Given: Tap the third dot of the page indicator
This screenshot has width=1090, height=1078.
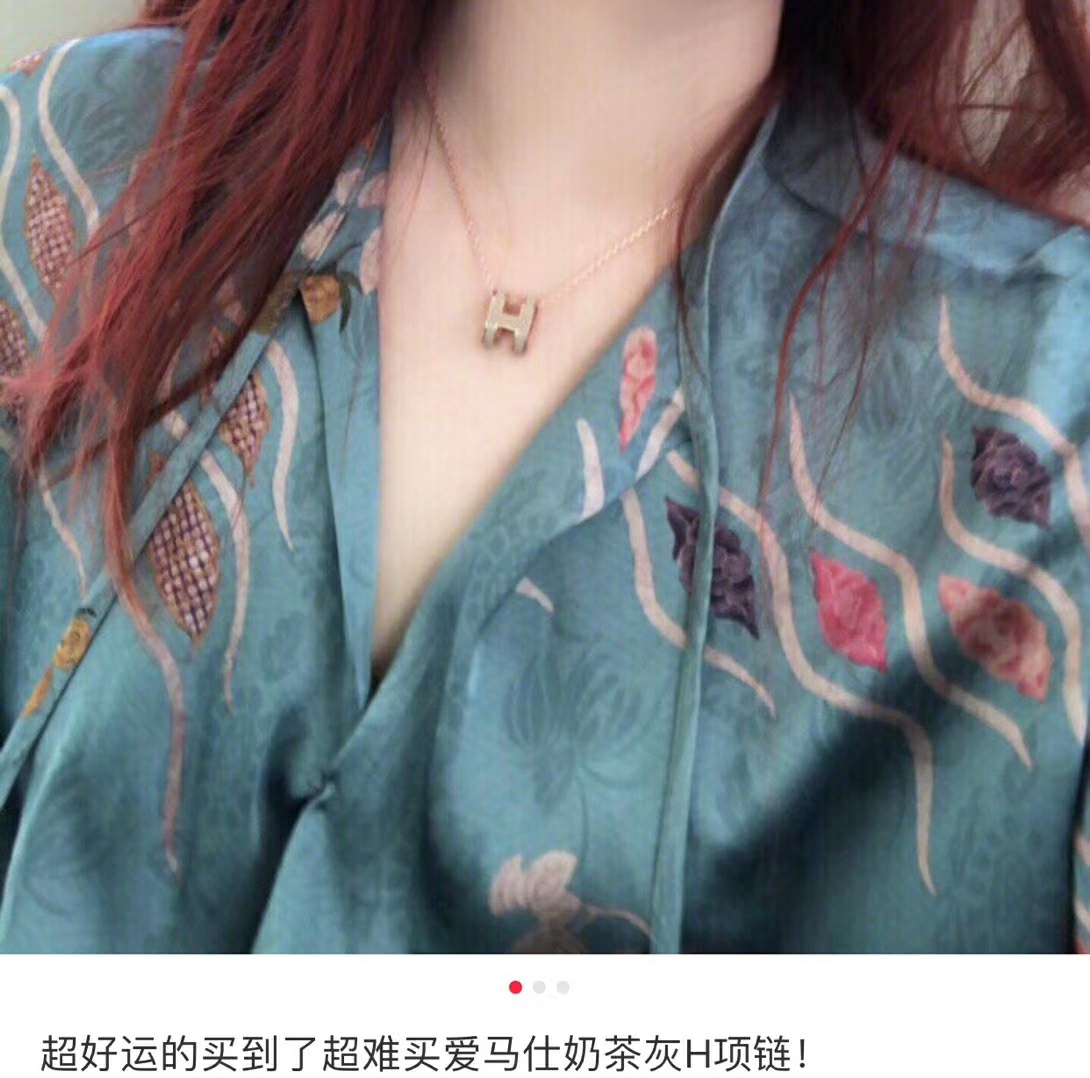Looking at the screenshot, I should coord(563,988).
